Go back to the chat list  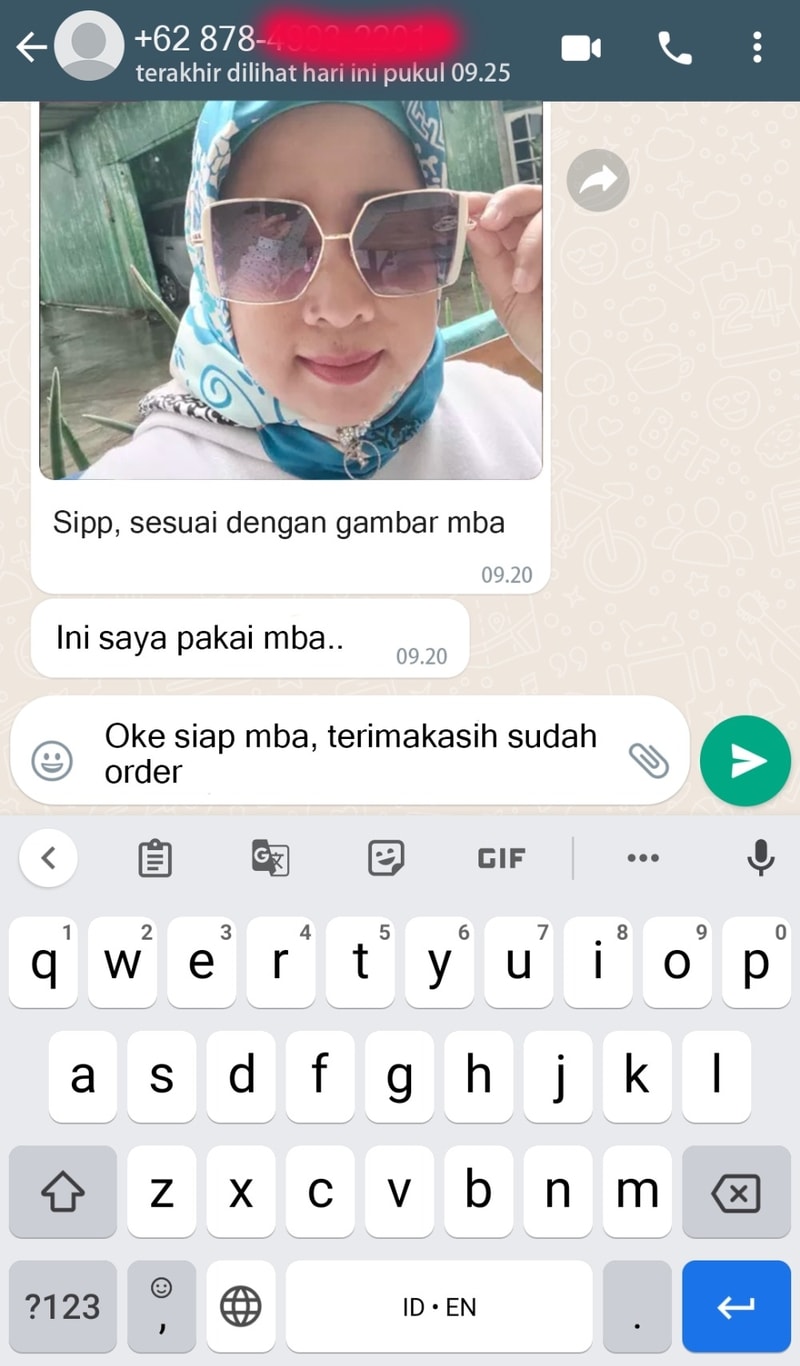tap(30, 47)
